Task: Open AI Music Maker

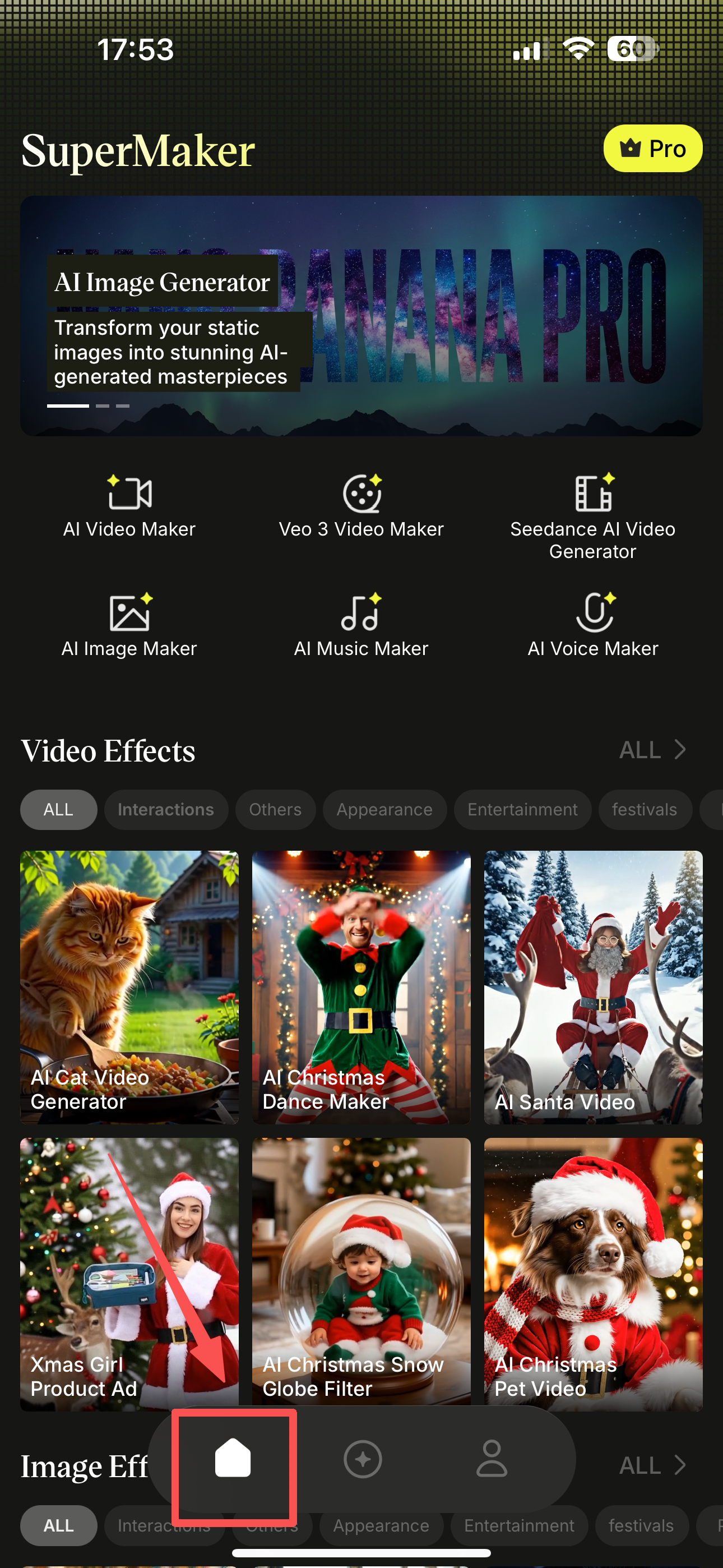Action: 361,626
